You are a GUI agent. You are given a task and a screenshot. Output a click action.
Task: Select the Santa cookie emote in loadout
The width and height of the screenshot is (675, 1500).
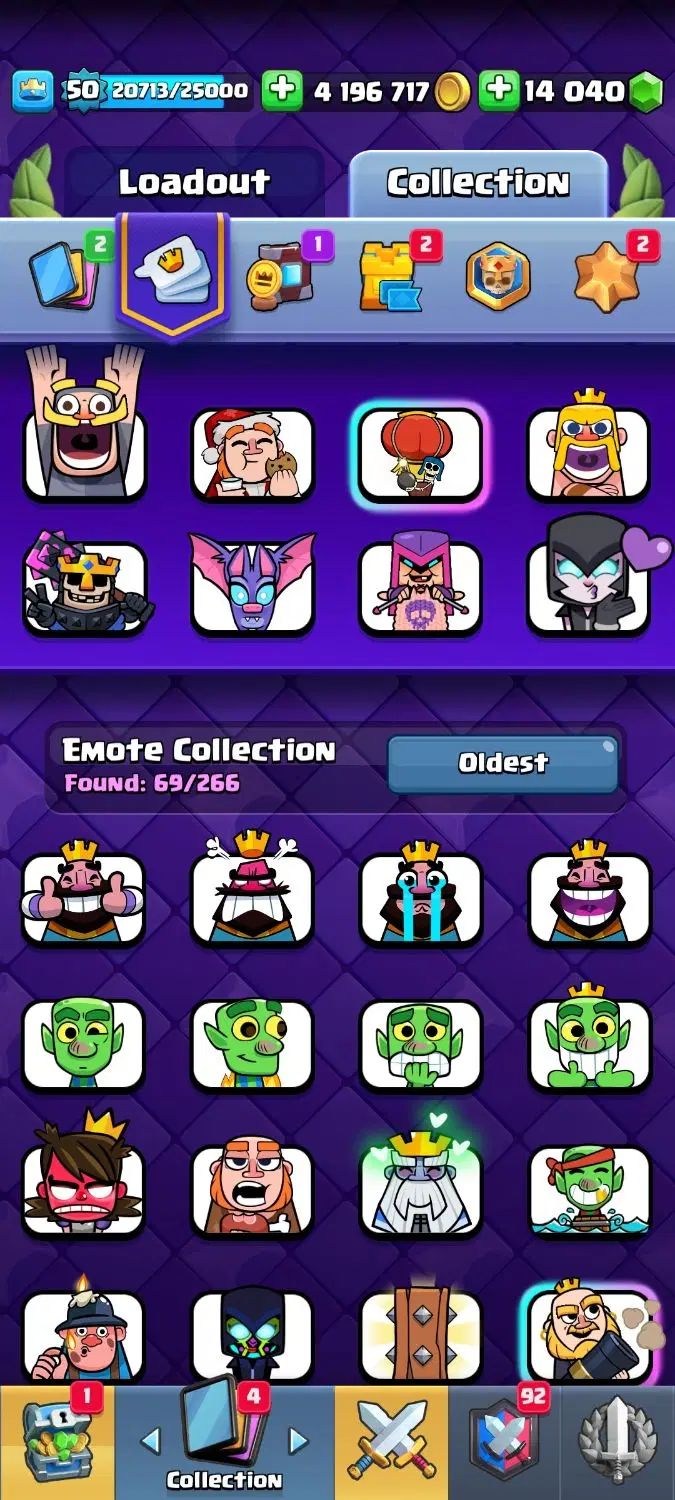click(252, 452)
